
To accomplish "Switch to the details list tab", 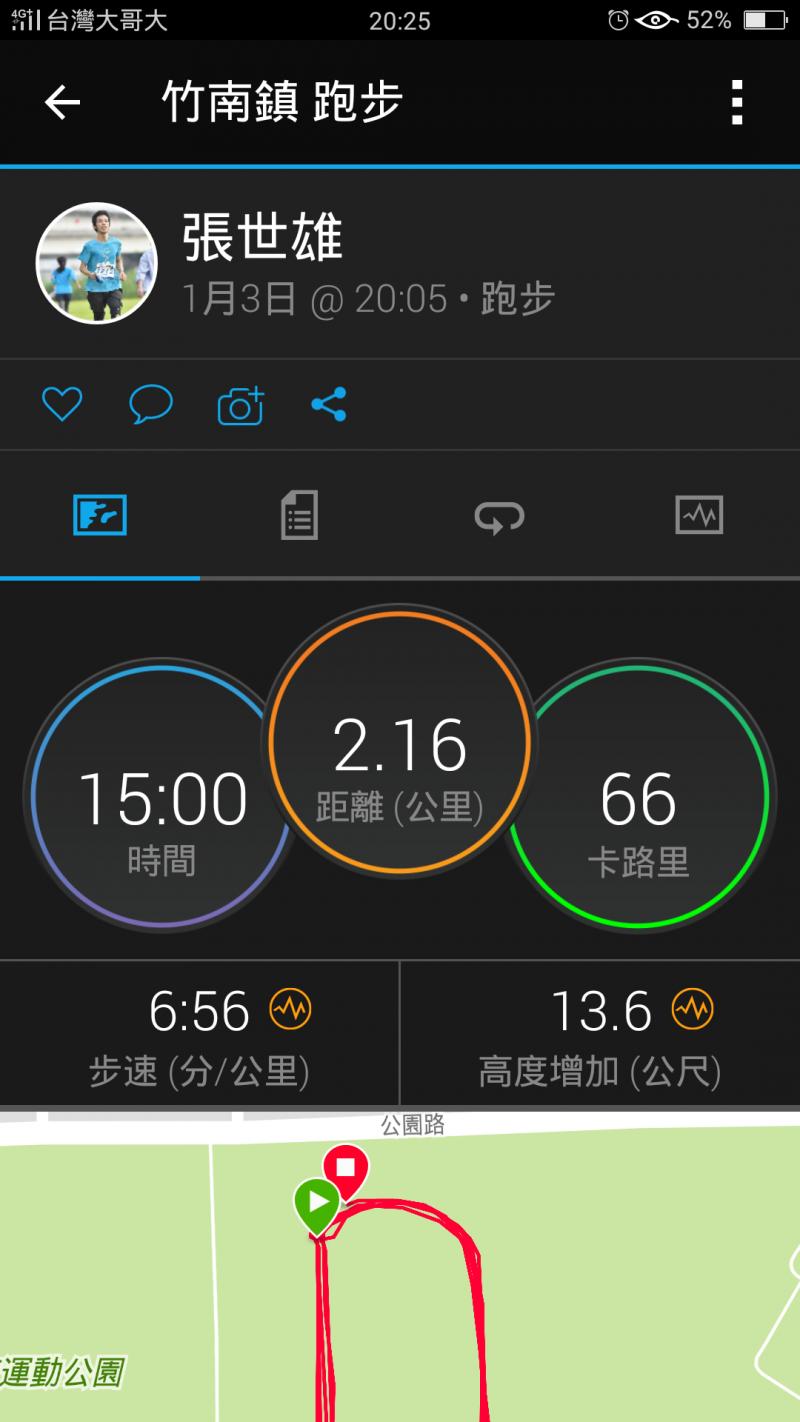I will [299, 516].
